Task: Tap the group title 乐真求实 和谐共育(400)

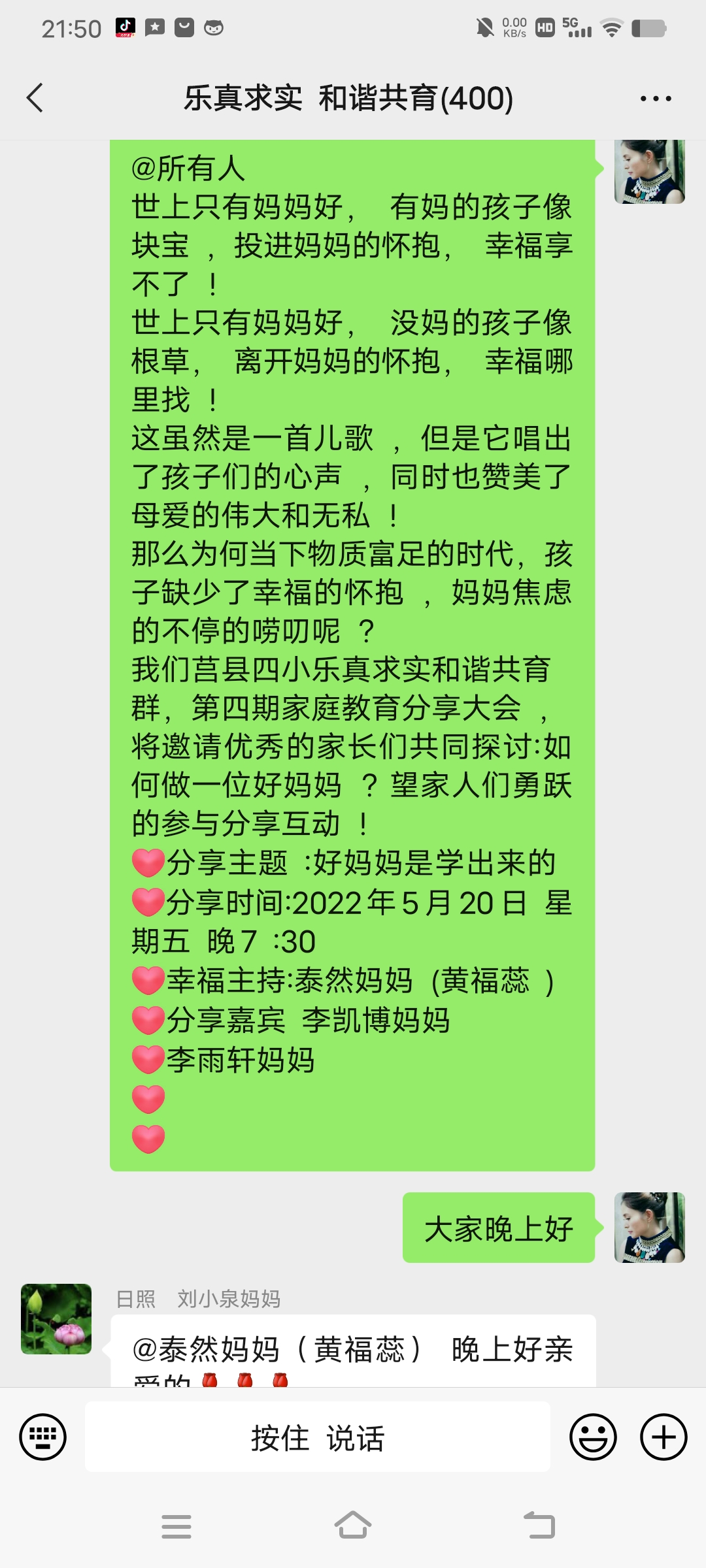Action: (348, 99)
